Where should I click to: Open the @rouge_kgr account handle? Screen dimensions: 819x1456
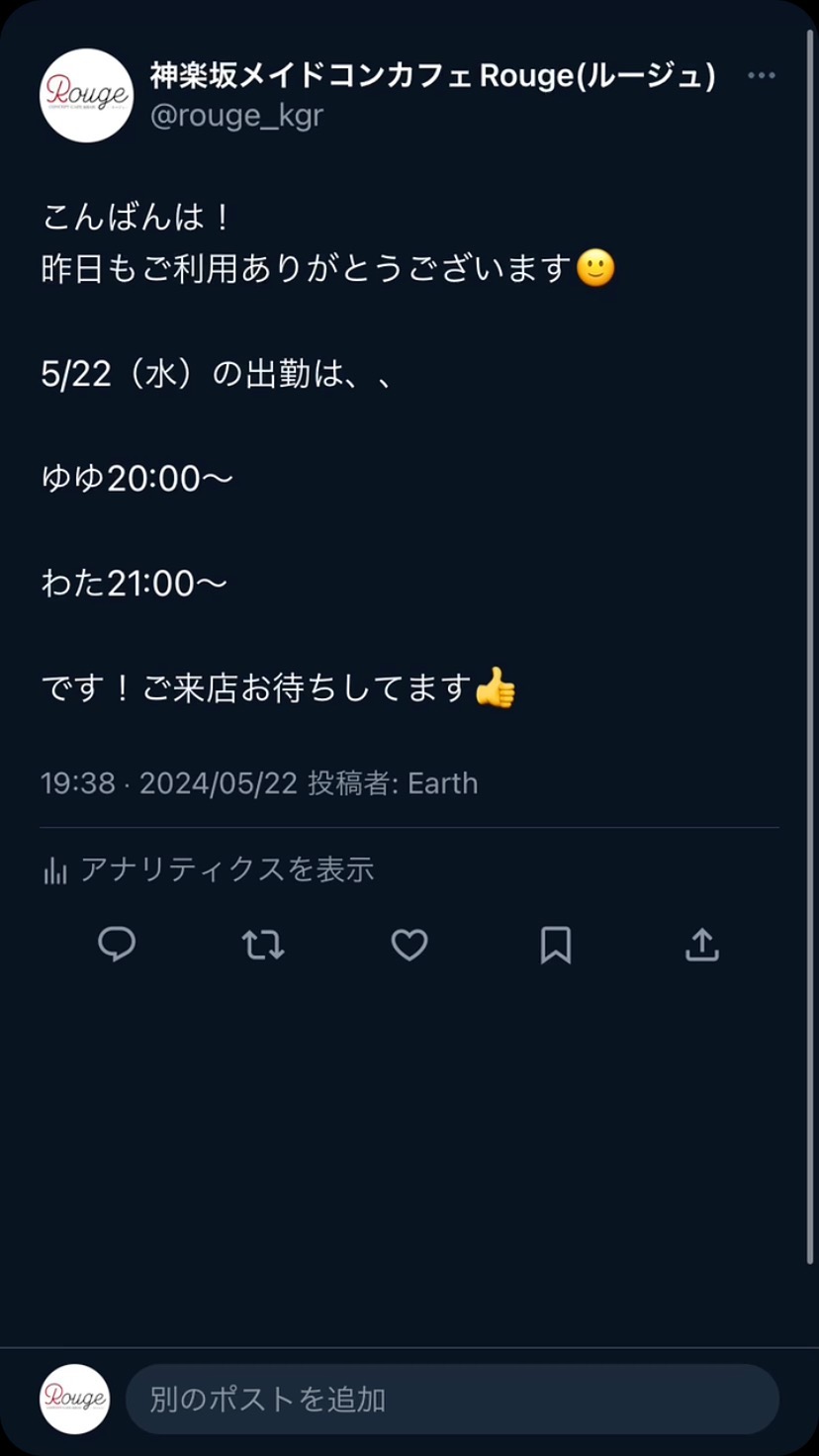236,116
